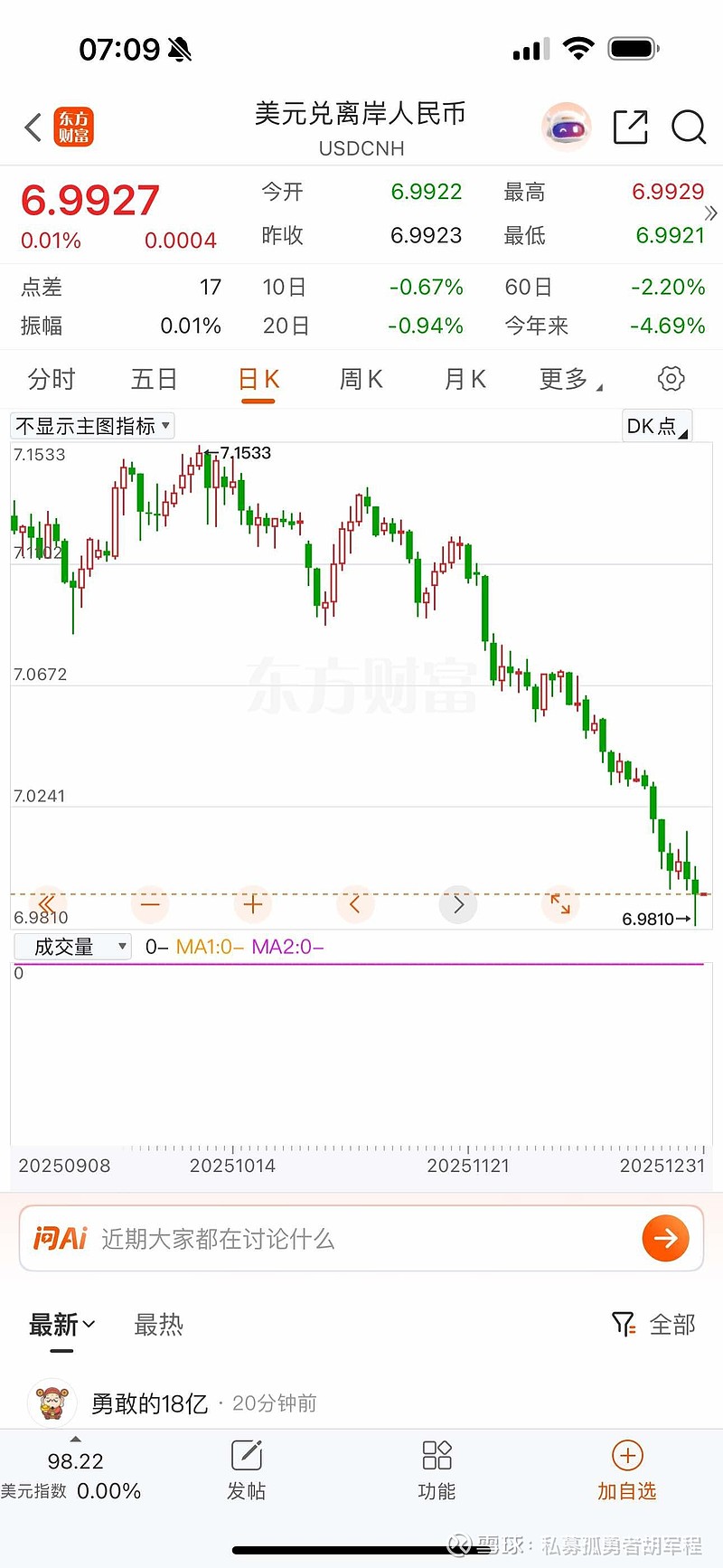This screenshot has height=1568, width=723.
Task: Expand the chart to fullscreen view
Action: (559, 904)
